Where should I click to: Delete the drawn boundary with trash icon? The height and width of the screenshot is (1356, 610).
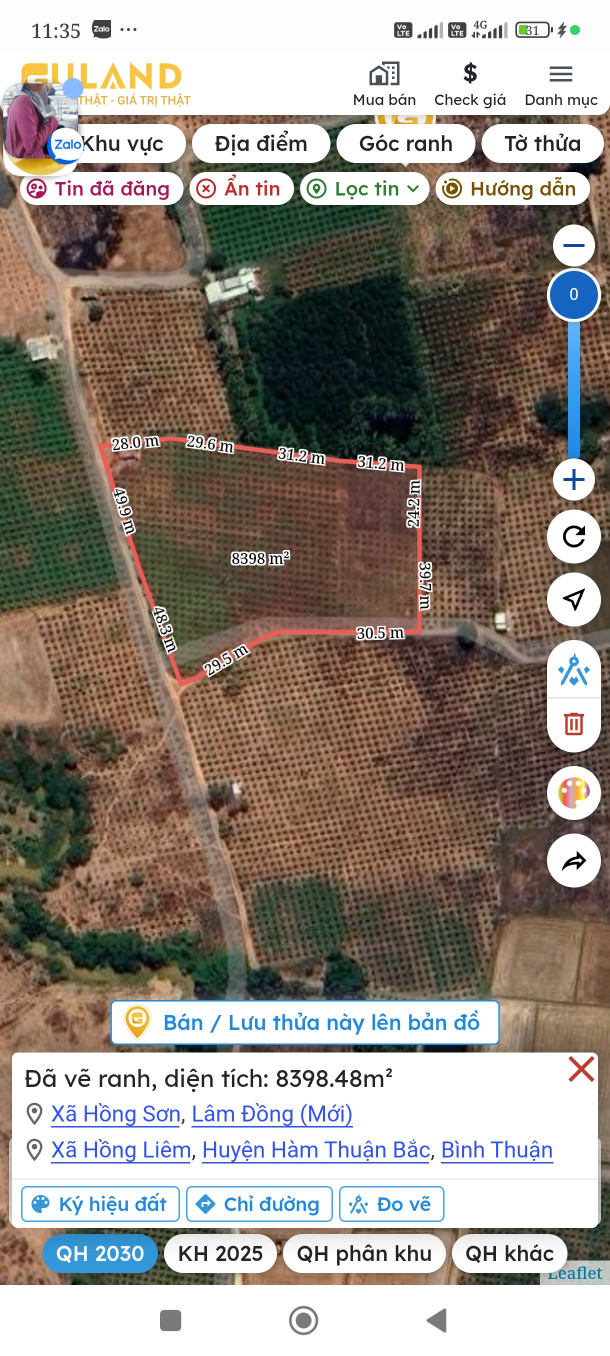573,723
